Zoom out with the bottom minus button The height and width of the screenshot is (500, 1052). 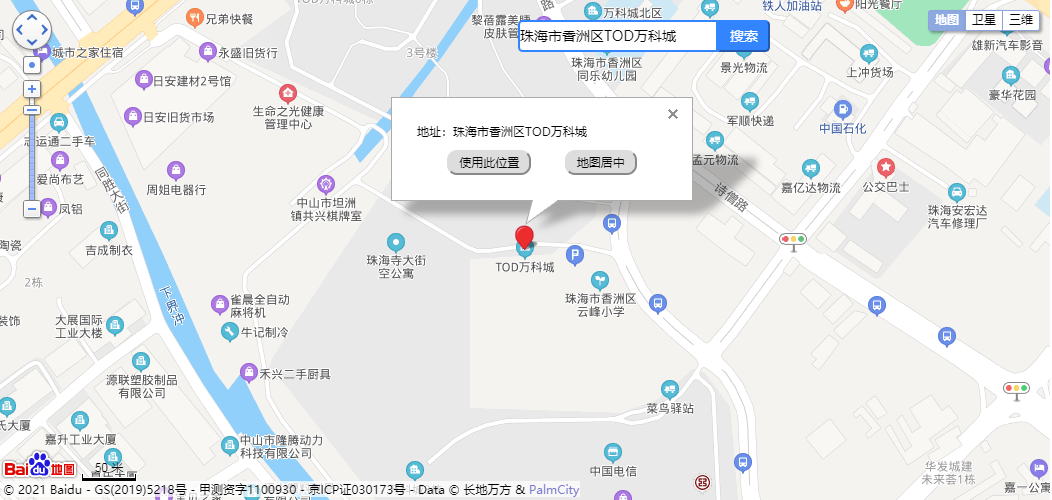(32, 209)
